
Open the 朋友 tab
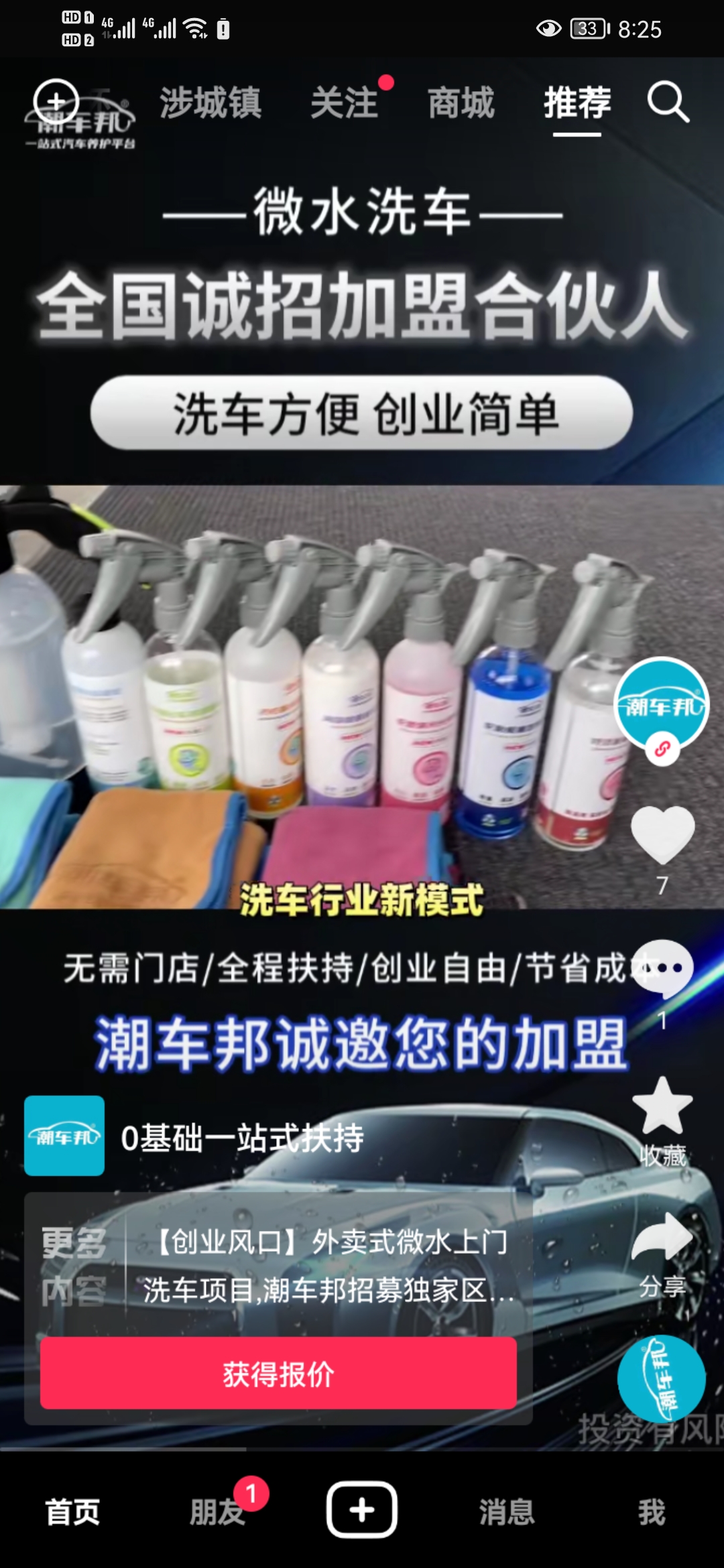217,1512
